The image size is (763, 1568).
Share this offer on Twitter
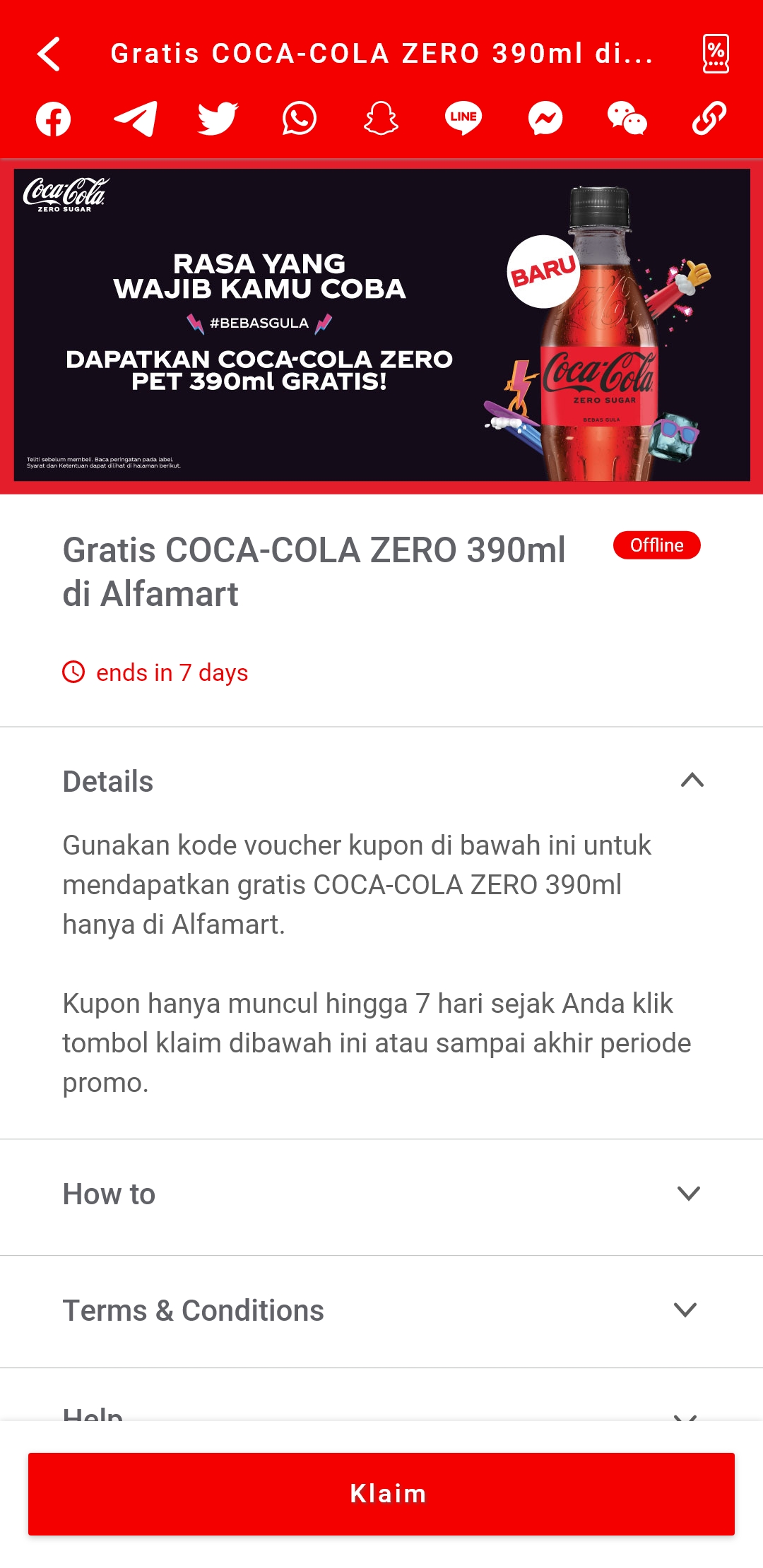(x=218, y=119)
